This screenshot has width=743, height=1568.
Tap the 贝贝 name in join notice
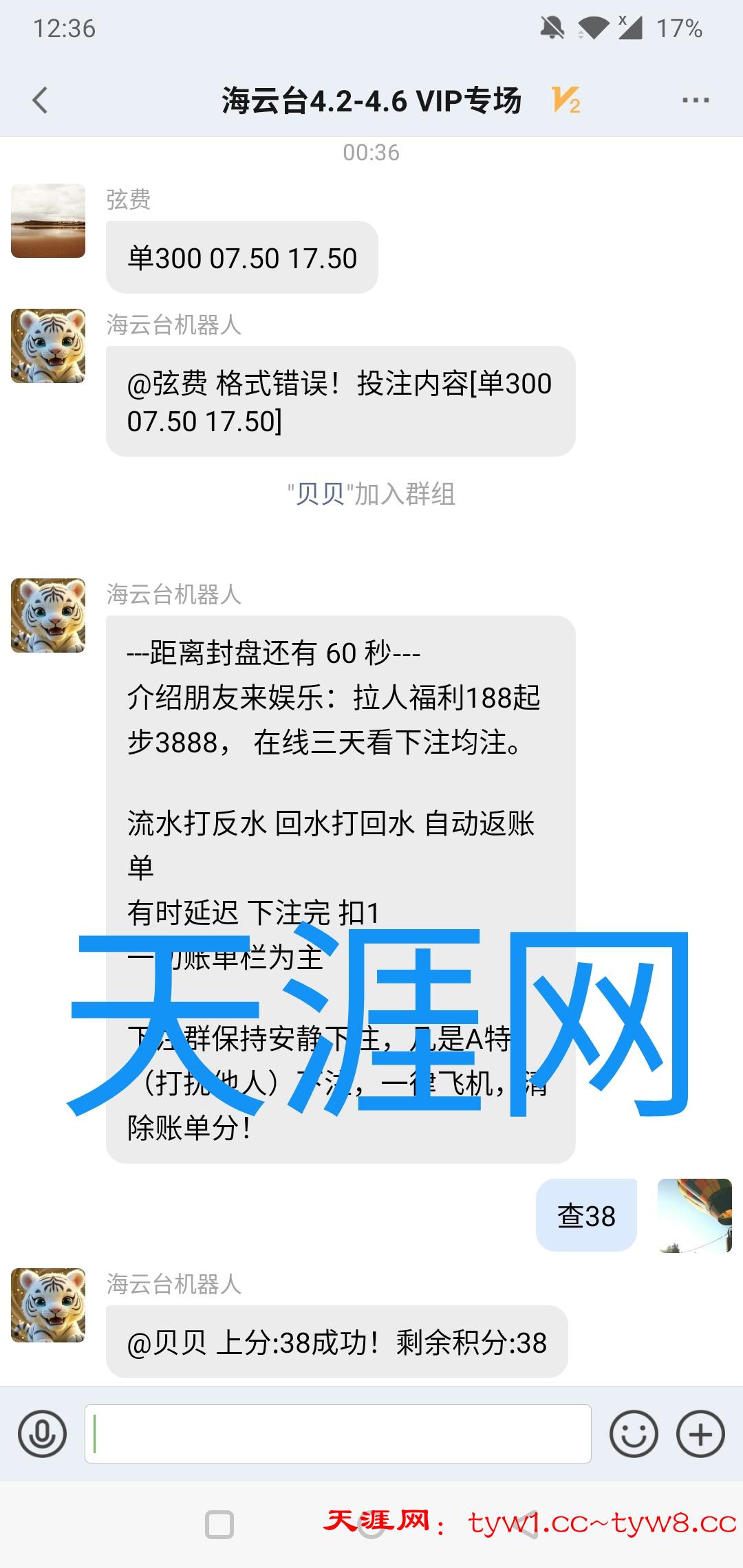pos(320,494)
